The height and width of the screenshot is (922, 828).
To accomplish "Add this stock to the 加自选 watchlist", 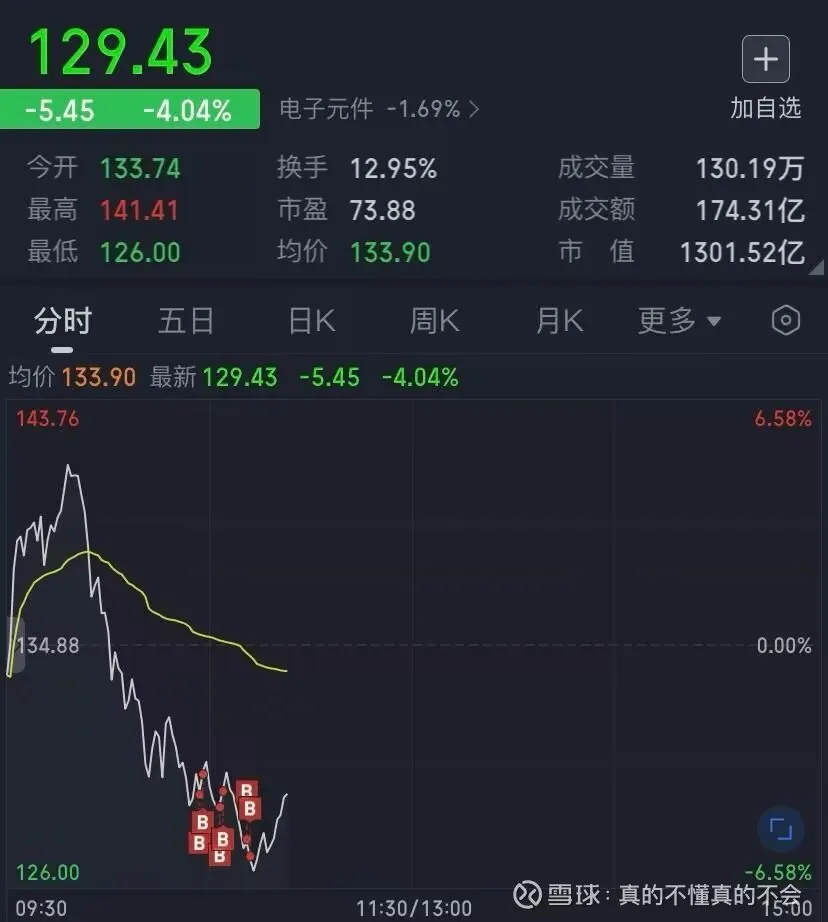I will (x=765, y=60).
